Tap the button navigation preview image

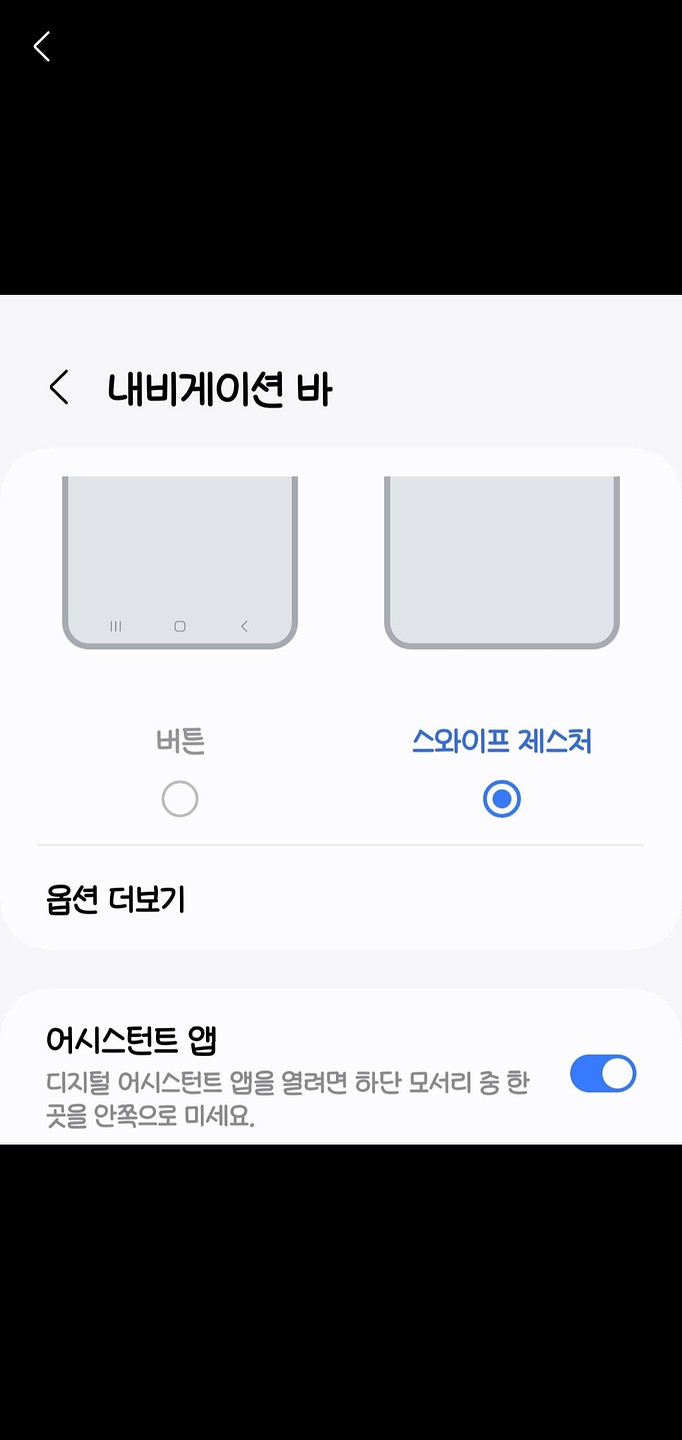[x=180, y=562]
